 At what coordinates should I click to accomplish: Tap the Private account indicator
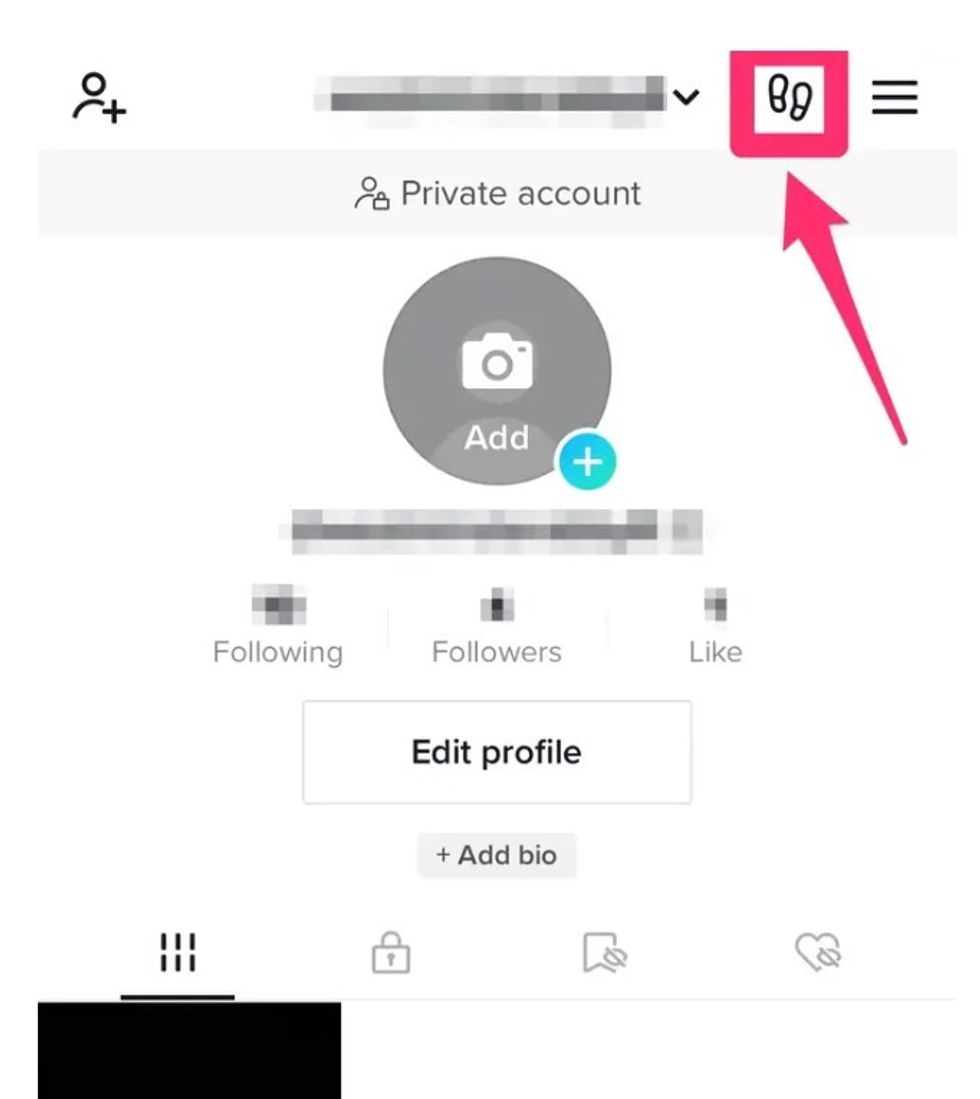[497, 194]
